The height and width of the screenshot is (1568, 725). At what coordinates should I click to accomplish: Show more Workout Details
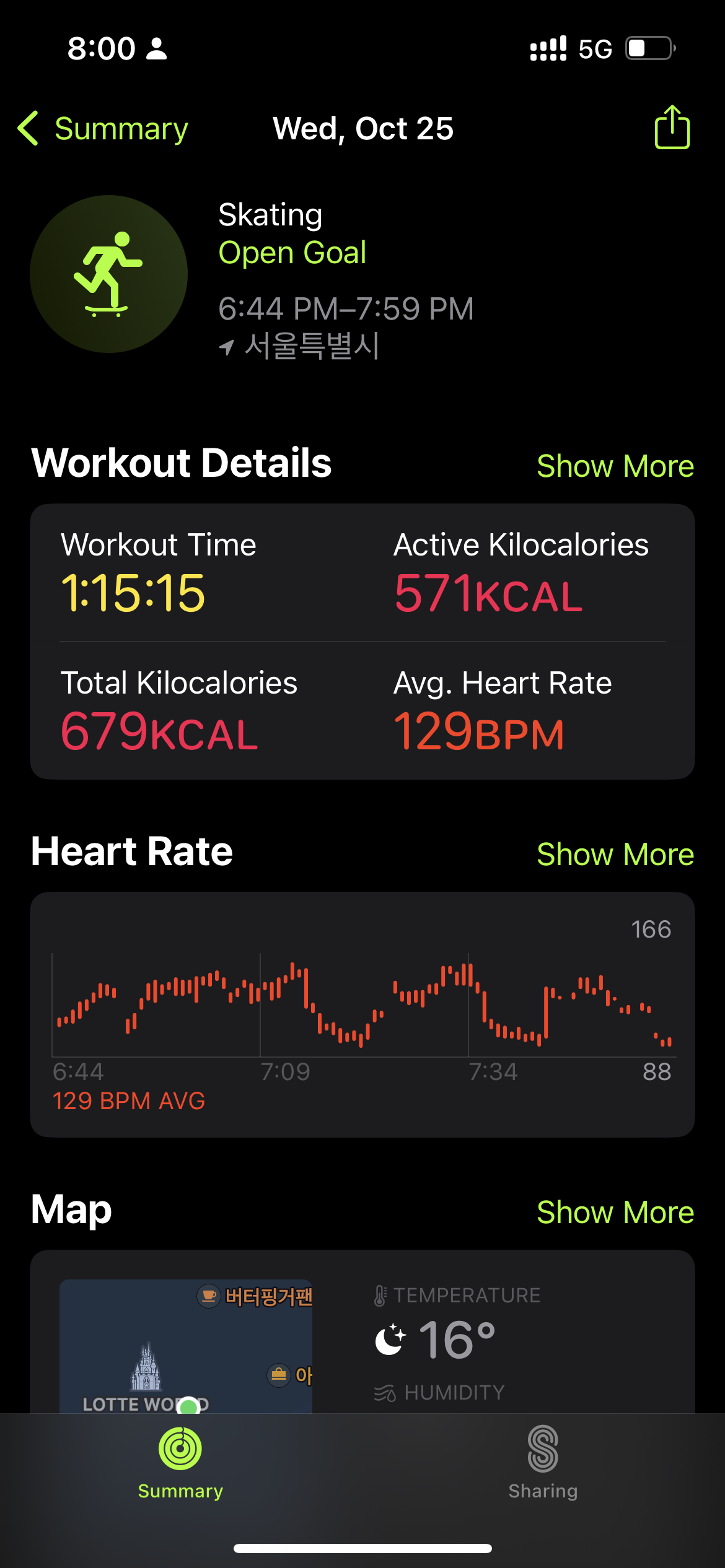click(x=615, y=466)
